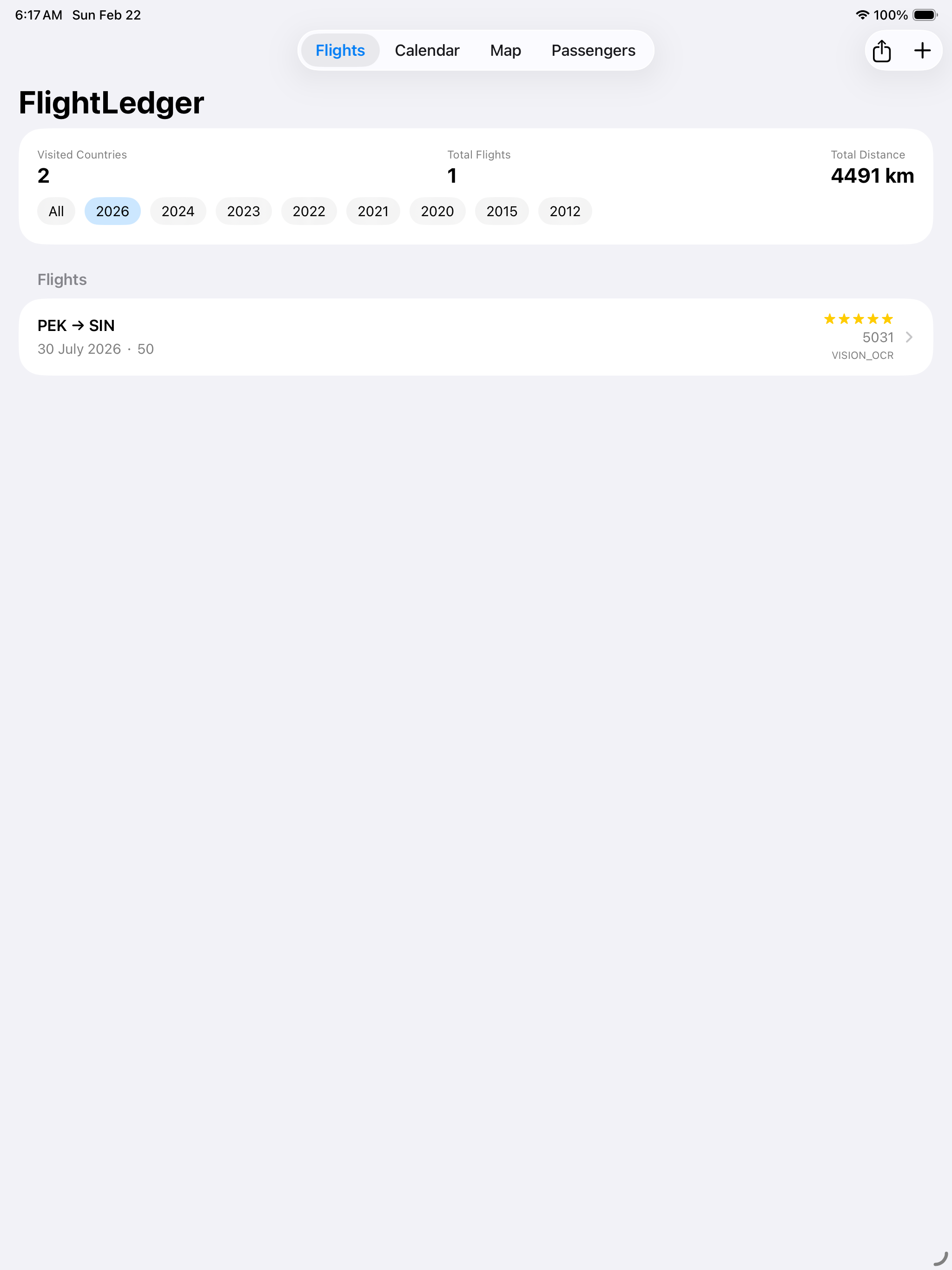Click the third star in the rating row
952x1270 pixels.
click(858, 318)
